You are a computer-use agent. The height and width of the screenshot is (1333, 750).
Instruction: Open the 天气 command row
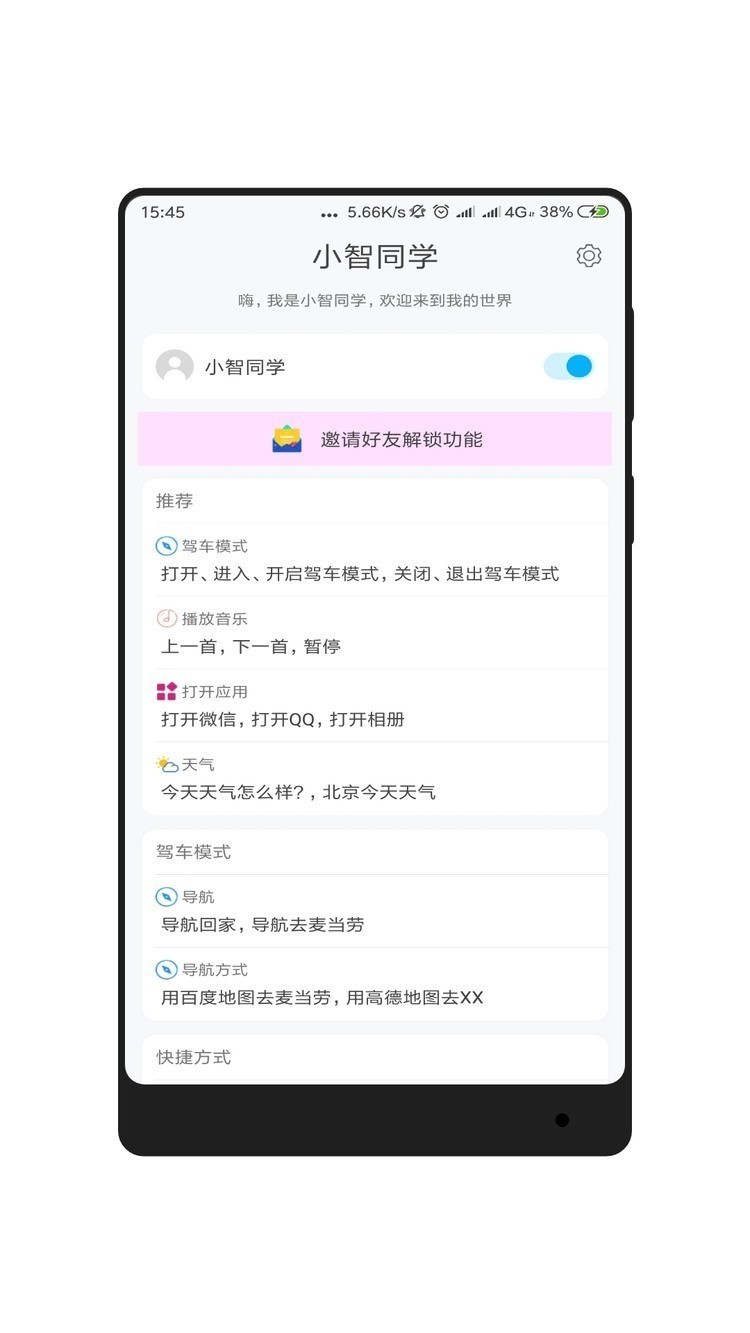(x=375, y=779)
